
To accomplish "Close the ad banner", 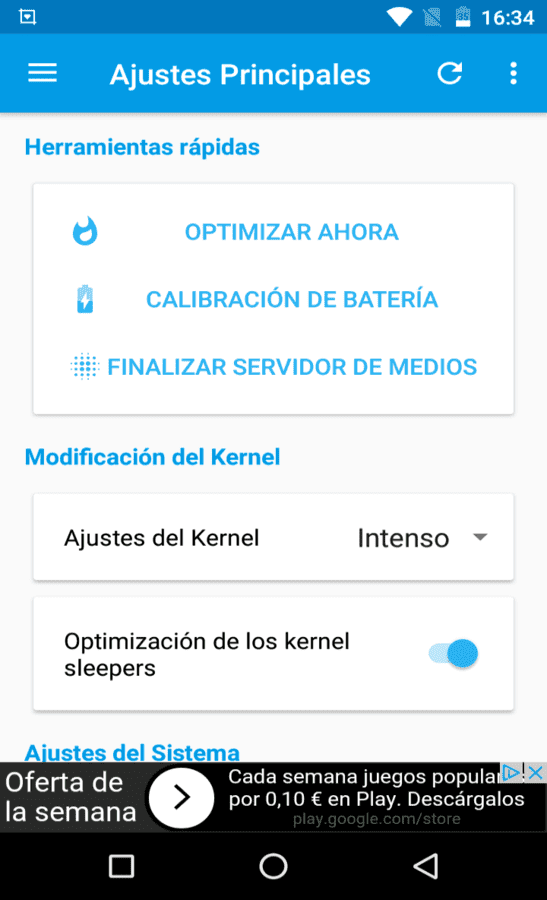I will [536, 773].
